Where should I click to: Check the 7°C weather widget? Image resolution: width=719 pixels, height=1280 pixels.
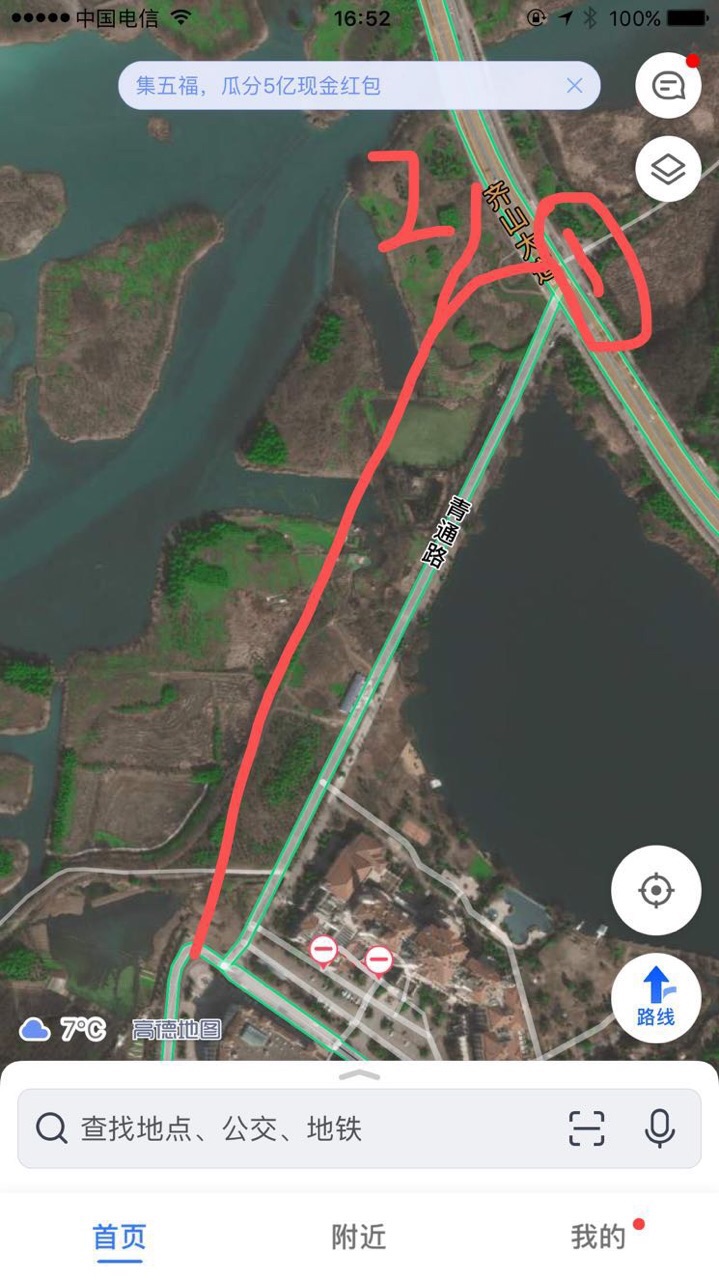64,1029
